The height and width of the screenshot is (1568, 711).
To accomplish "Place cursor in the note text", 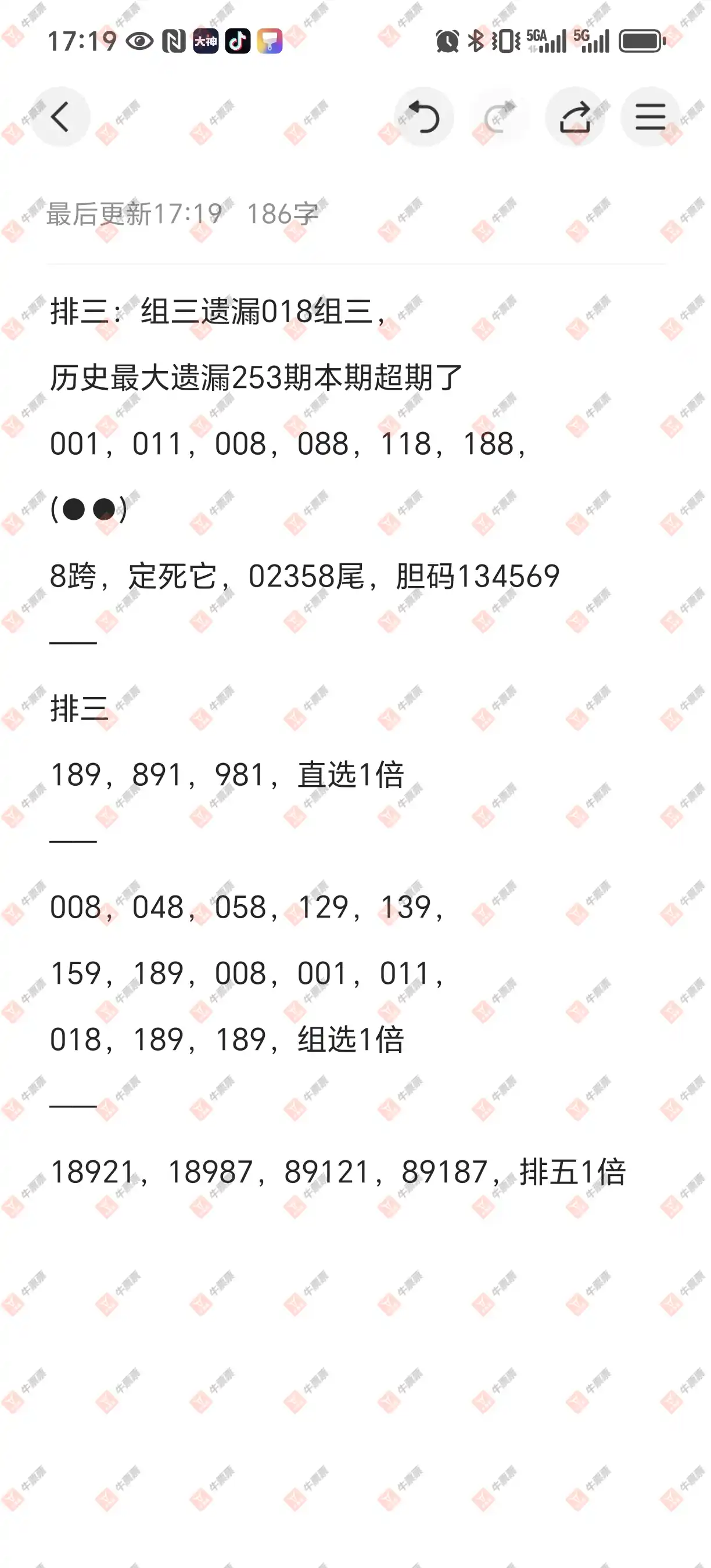I will tap(341, 774).
